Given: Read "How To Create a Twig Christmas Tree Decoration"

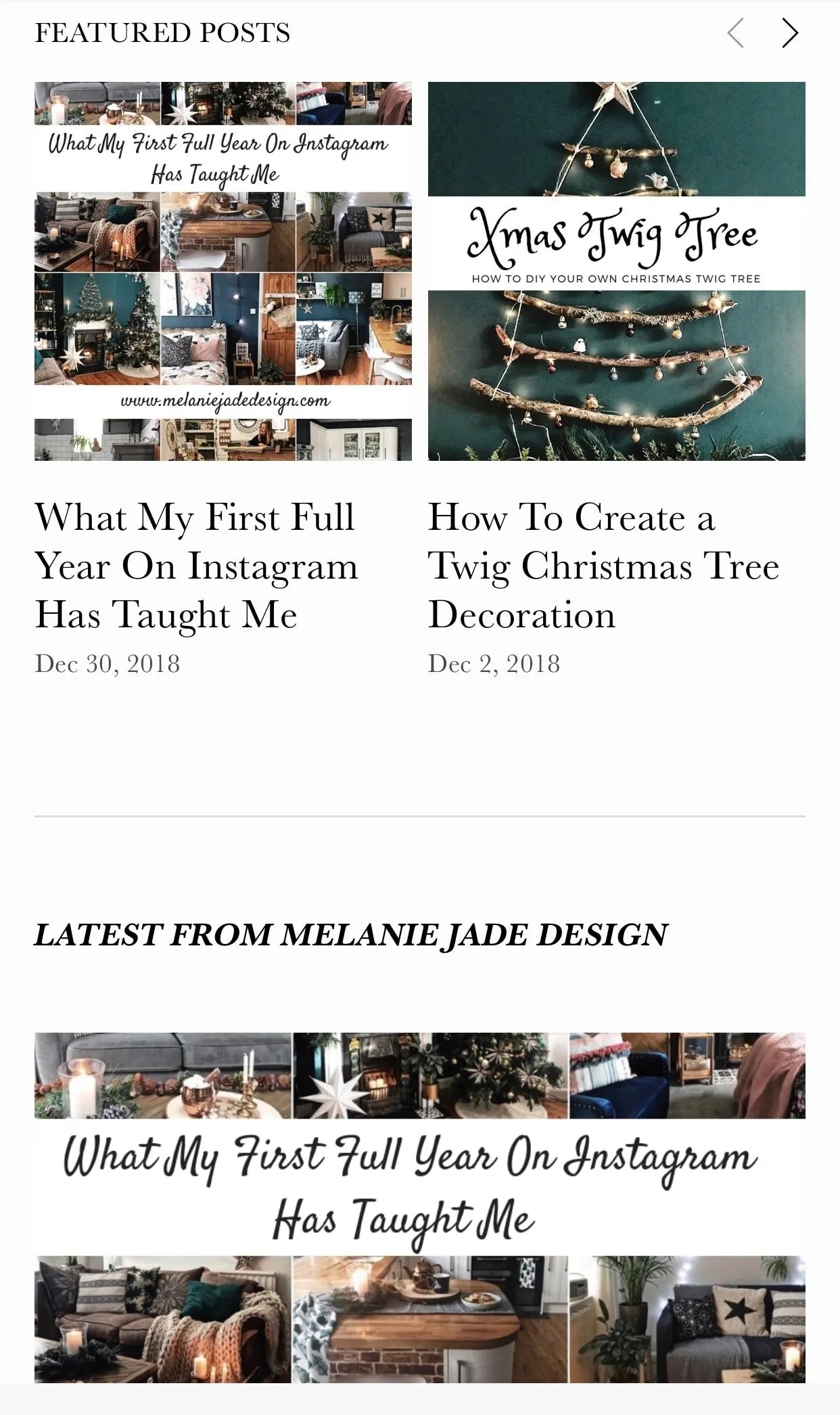Looking at the screenshot, I should [x=603, y=566].
